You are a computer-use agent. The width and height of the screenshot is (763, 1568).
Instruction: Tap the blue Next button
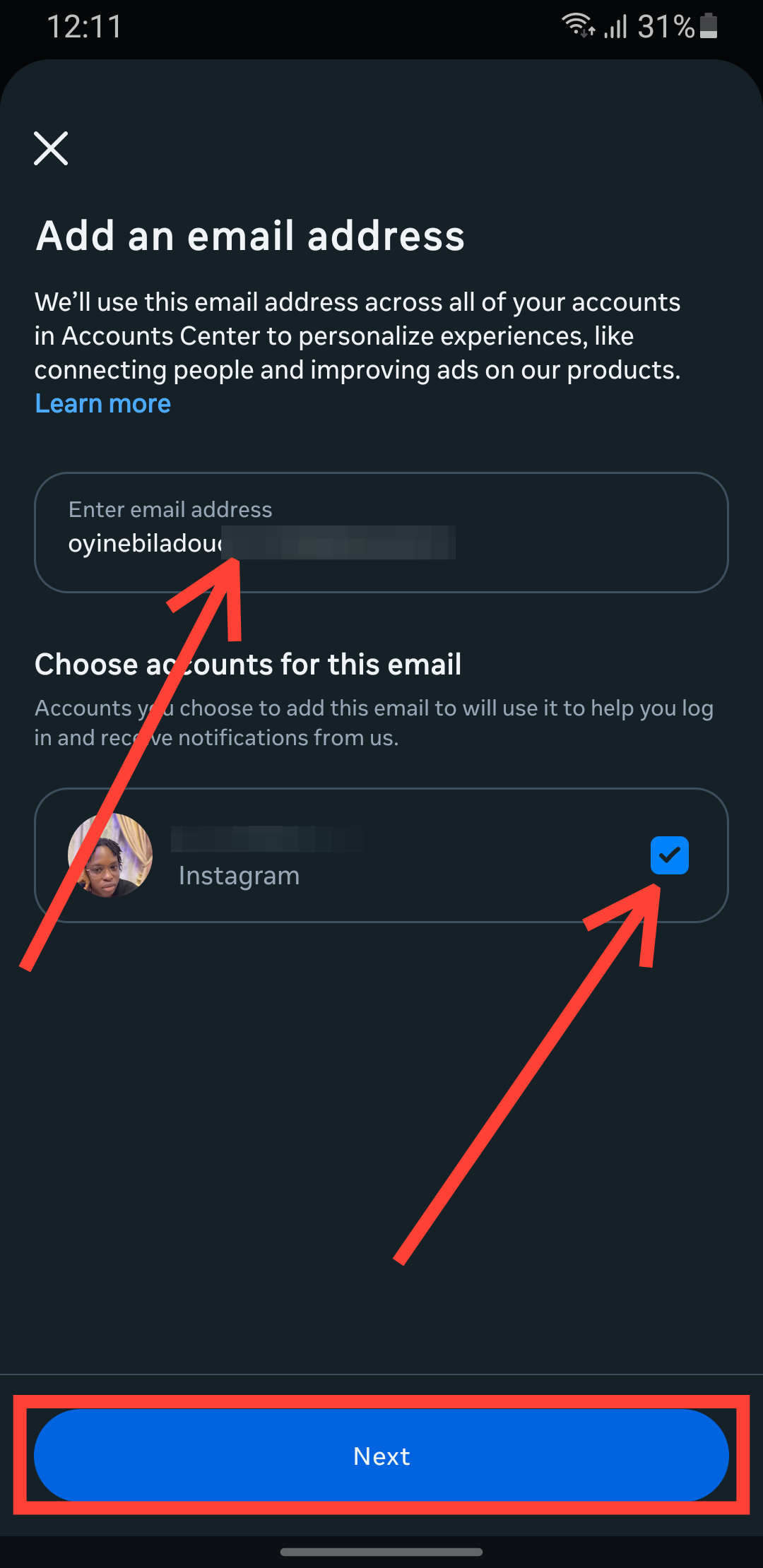click(381, 1456)
